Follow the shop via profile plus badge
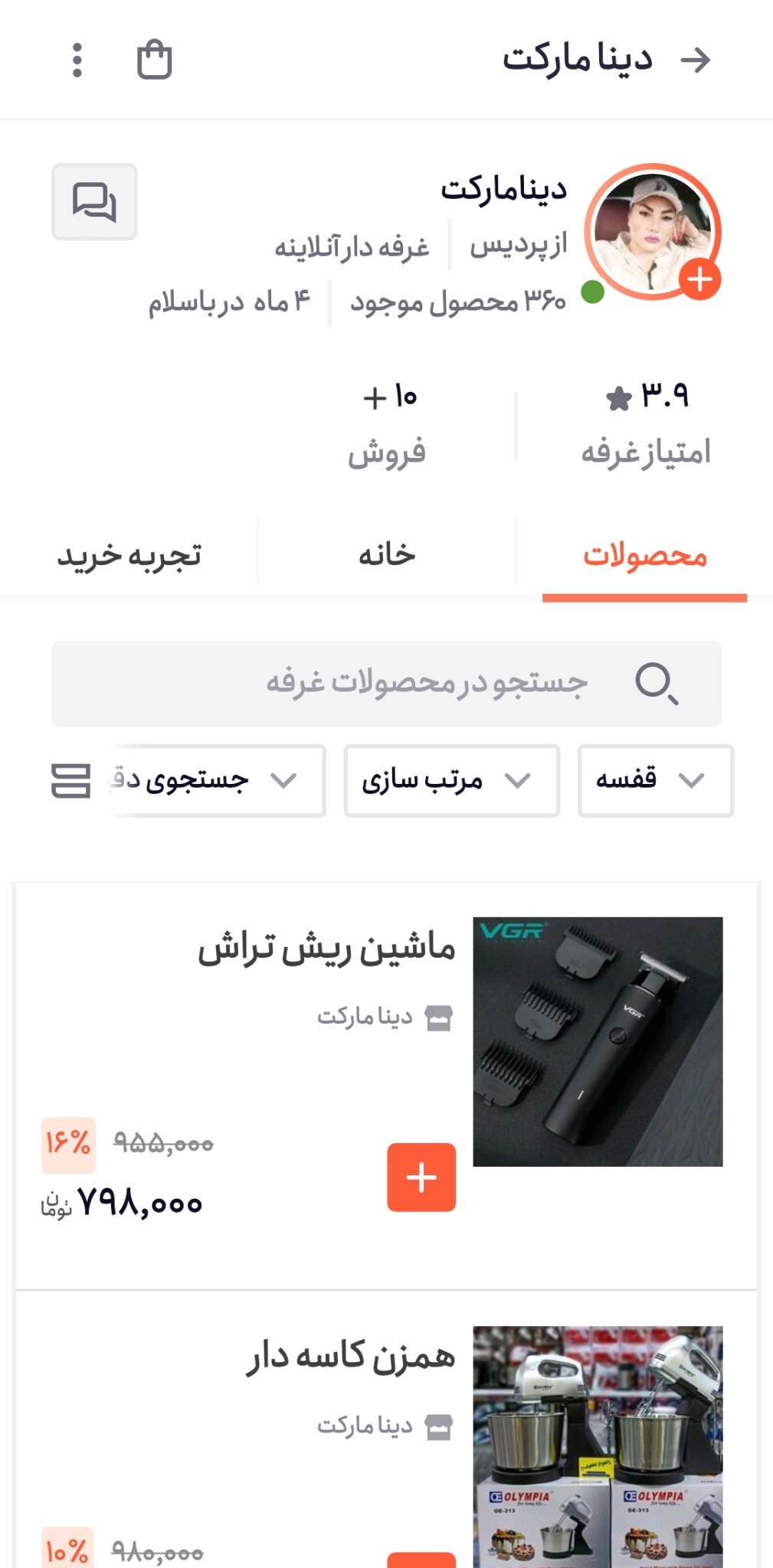773x1568 pixels. (699, 279)
